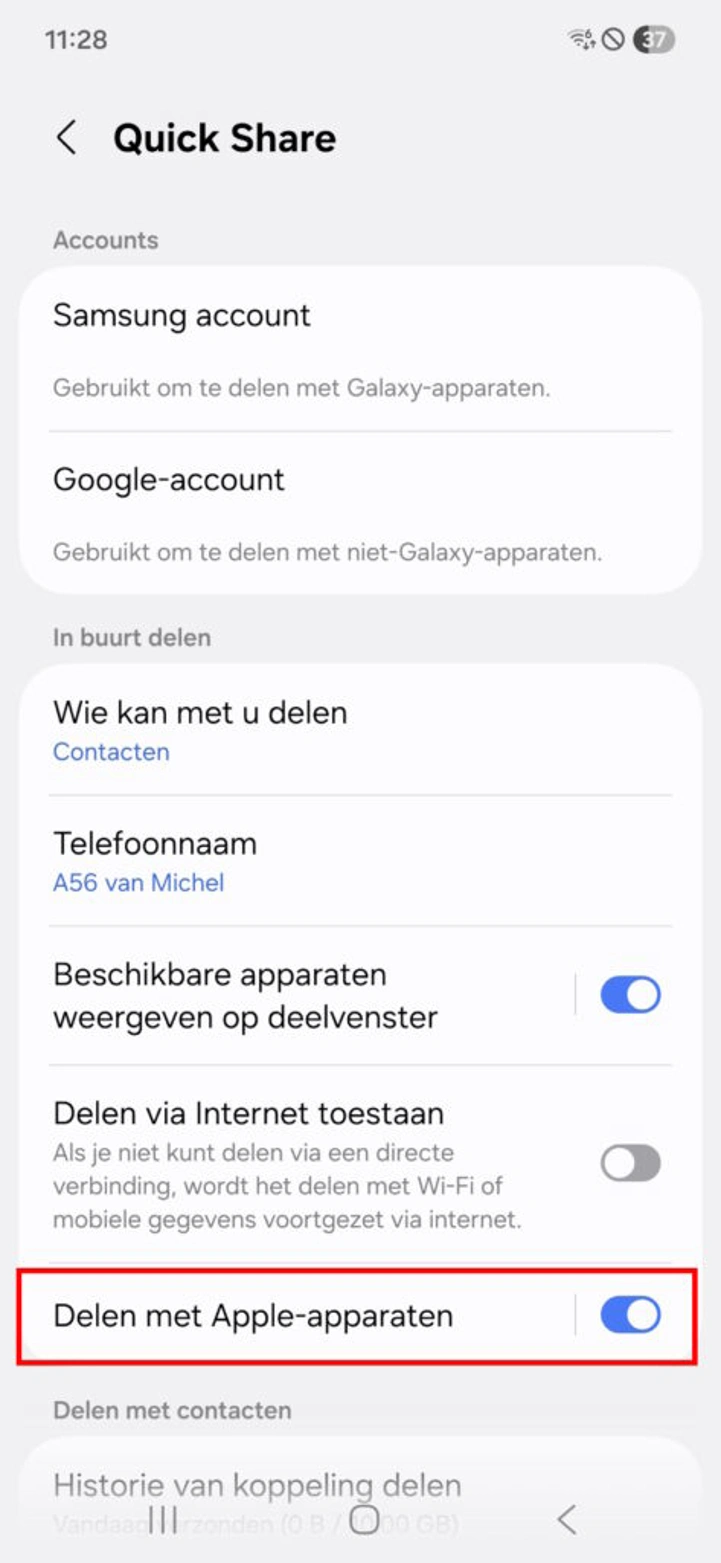721x1563 pixels.
Task: Disable Beschikbare apparaten weergeven op deelvenster
Action: coord(629,994)
